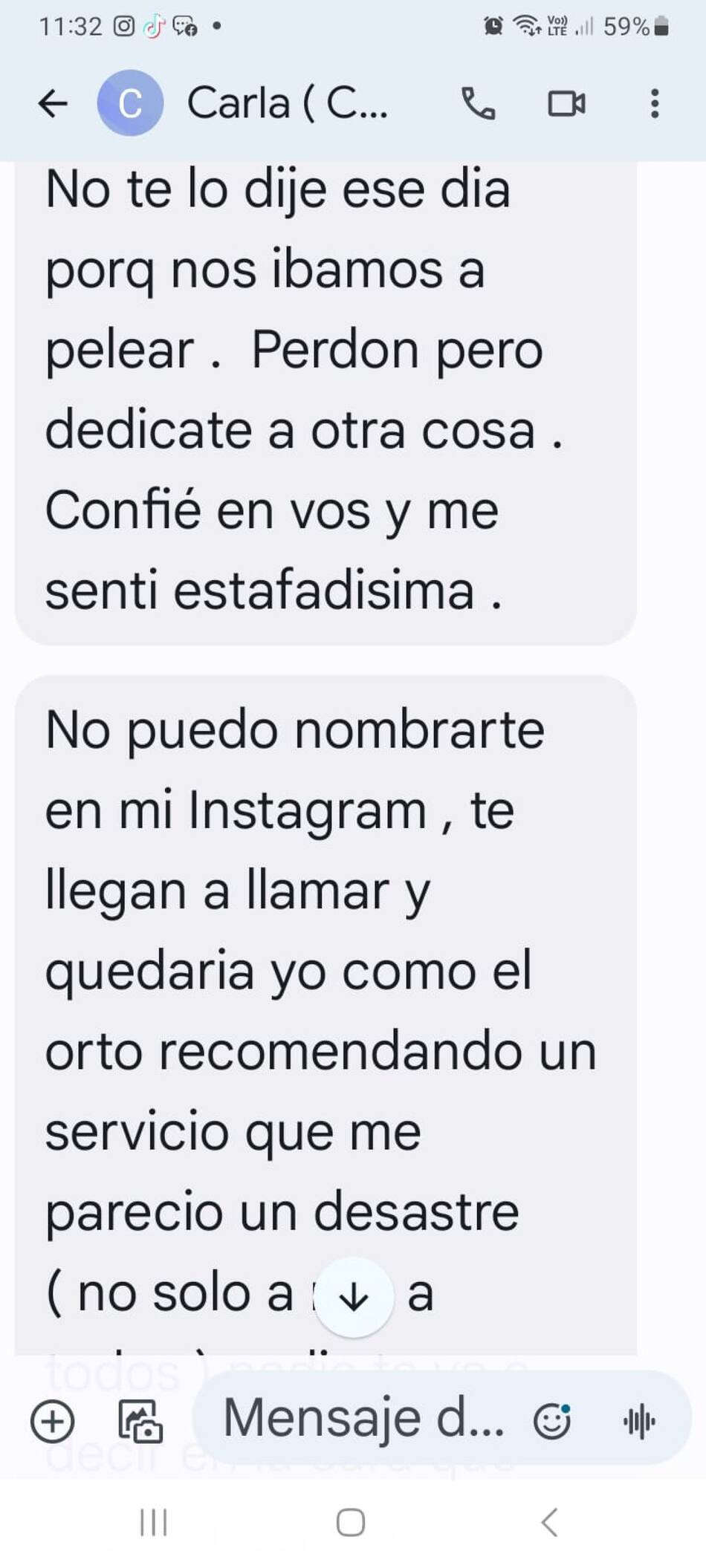
Task: Tap the system home button
Action: tap(351, 1523)
